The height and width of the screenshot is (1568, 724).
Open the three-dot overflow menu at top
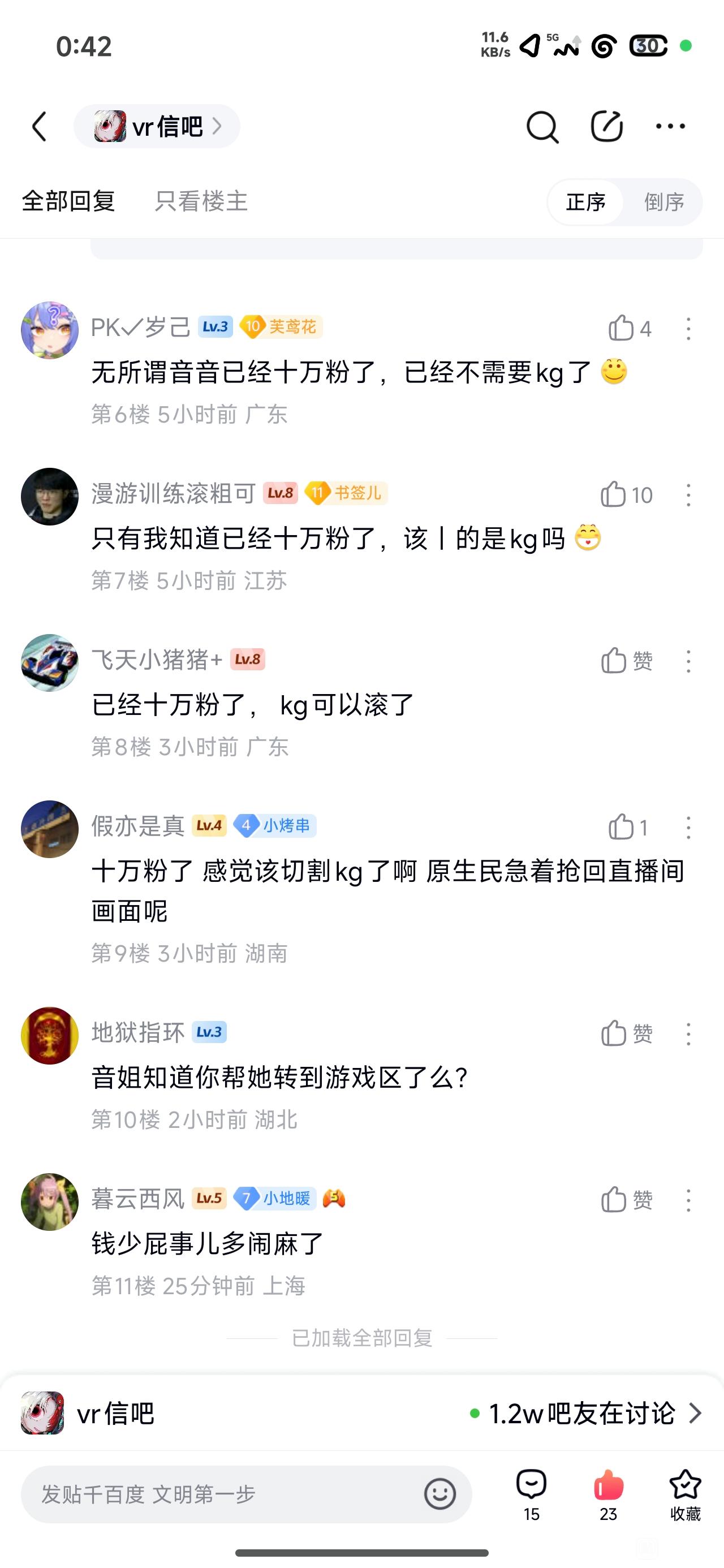pyautogui.click(x=670, y=127)
